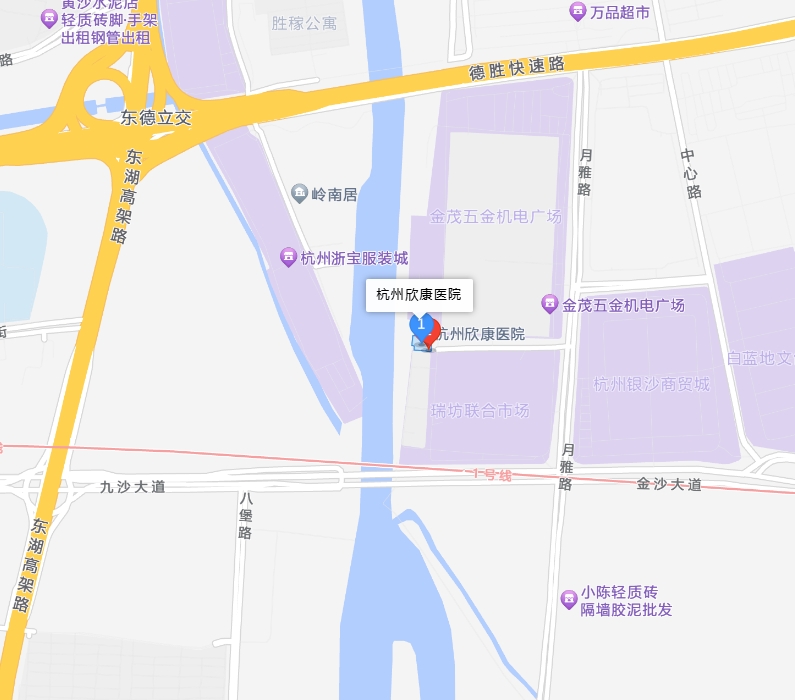The height and width of the screenshot is (700, 795).
Task: Select the 万品超市 shop marker
Action: tap(578, 12)
